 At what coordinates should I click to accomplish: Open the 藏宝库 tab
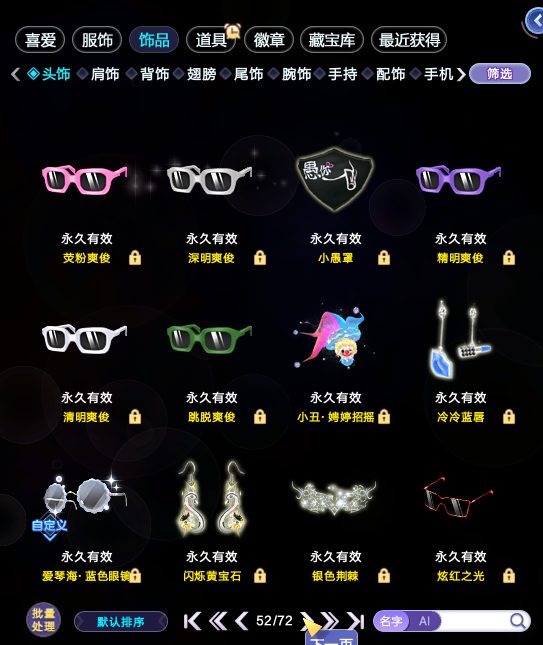pos(332,40)
